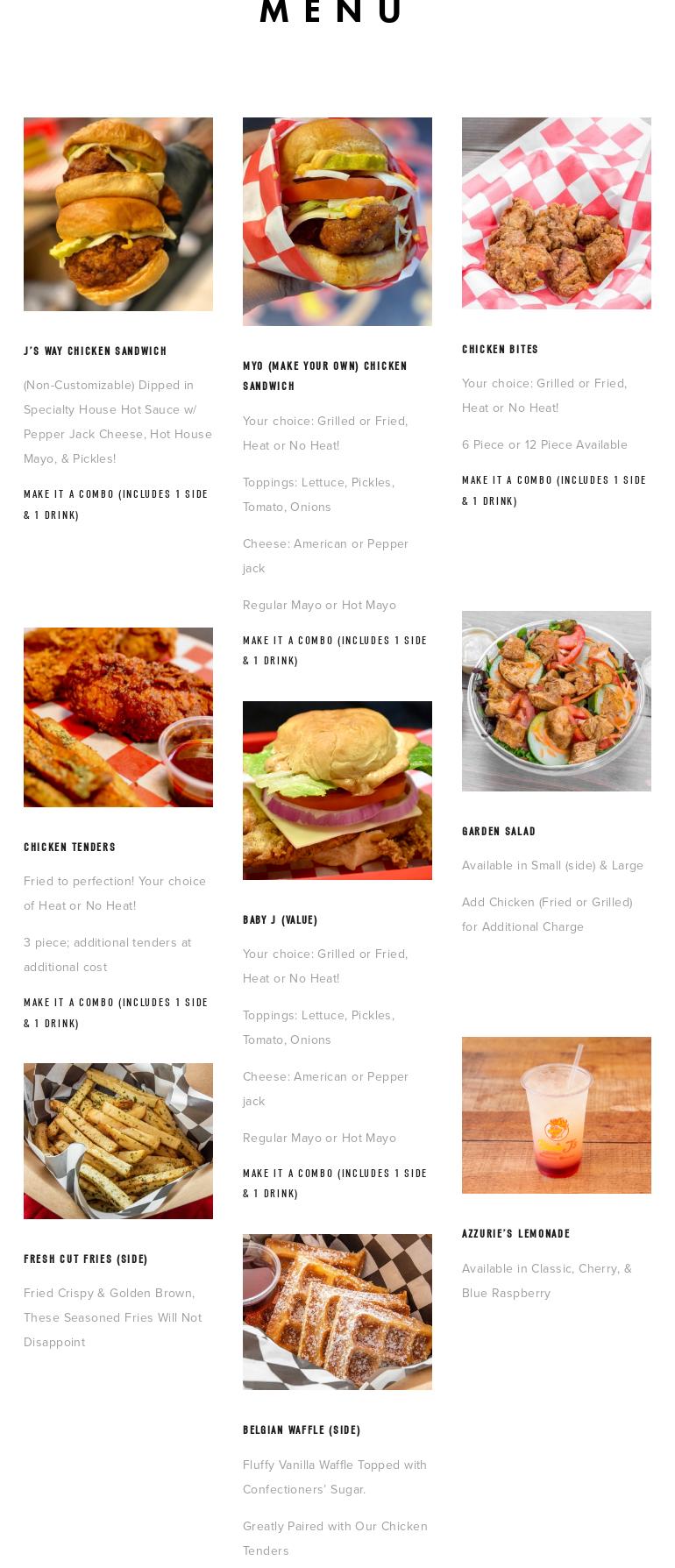Open the Chicken Bites image
This screenshot has width=675, height=1568.
coord(557,213)
